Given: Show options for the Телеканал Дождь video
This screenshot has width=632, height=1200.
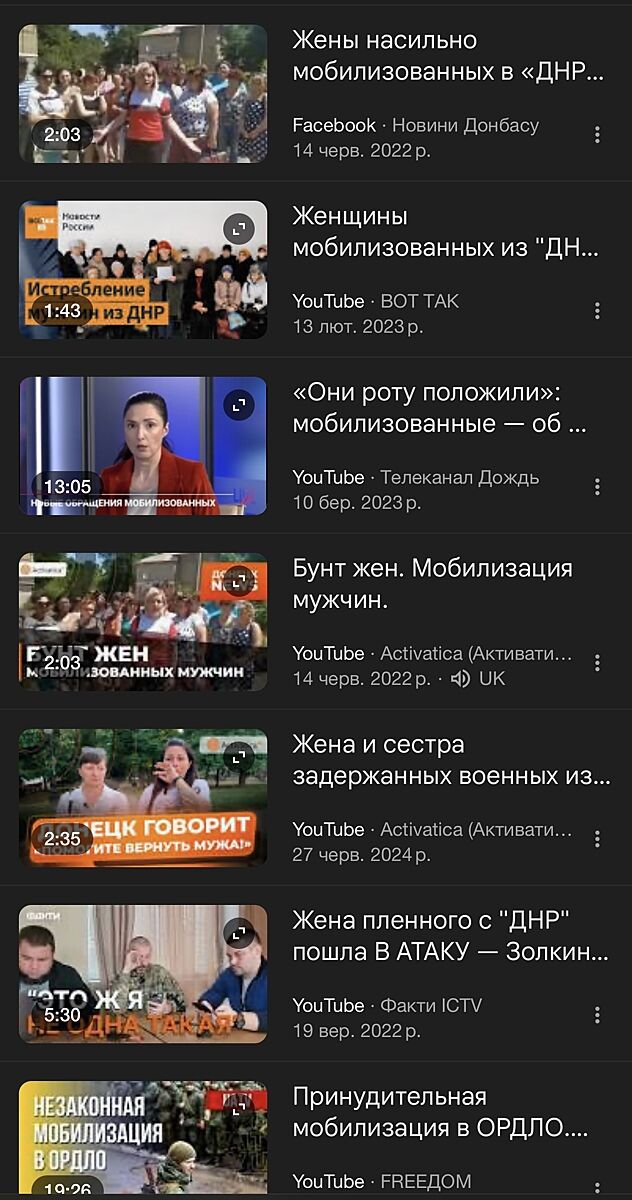Looking at the screenshot, I should tap(597, 487).
